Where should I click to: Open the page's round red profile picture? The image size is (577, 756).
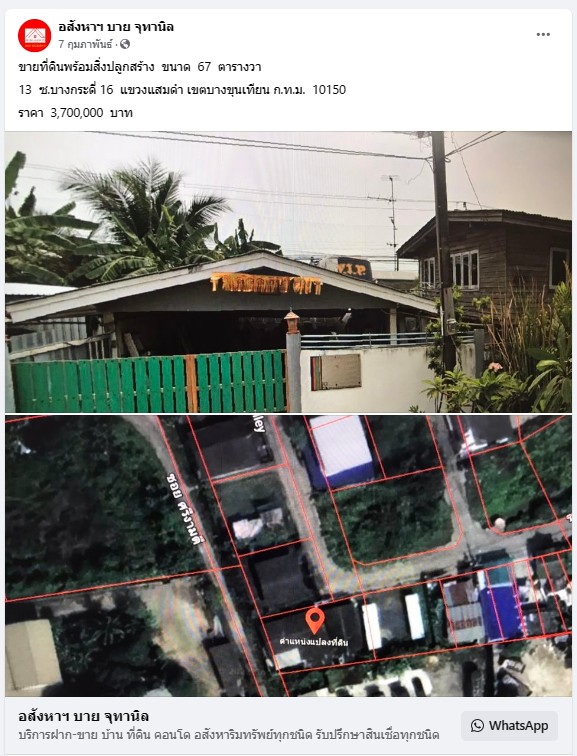(34, 35)
